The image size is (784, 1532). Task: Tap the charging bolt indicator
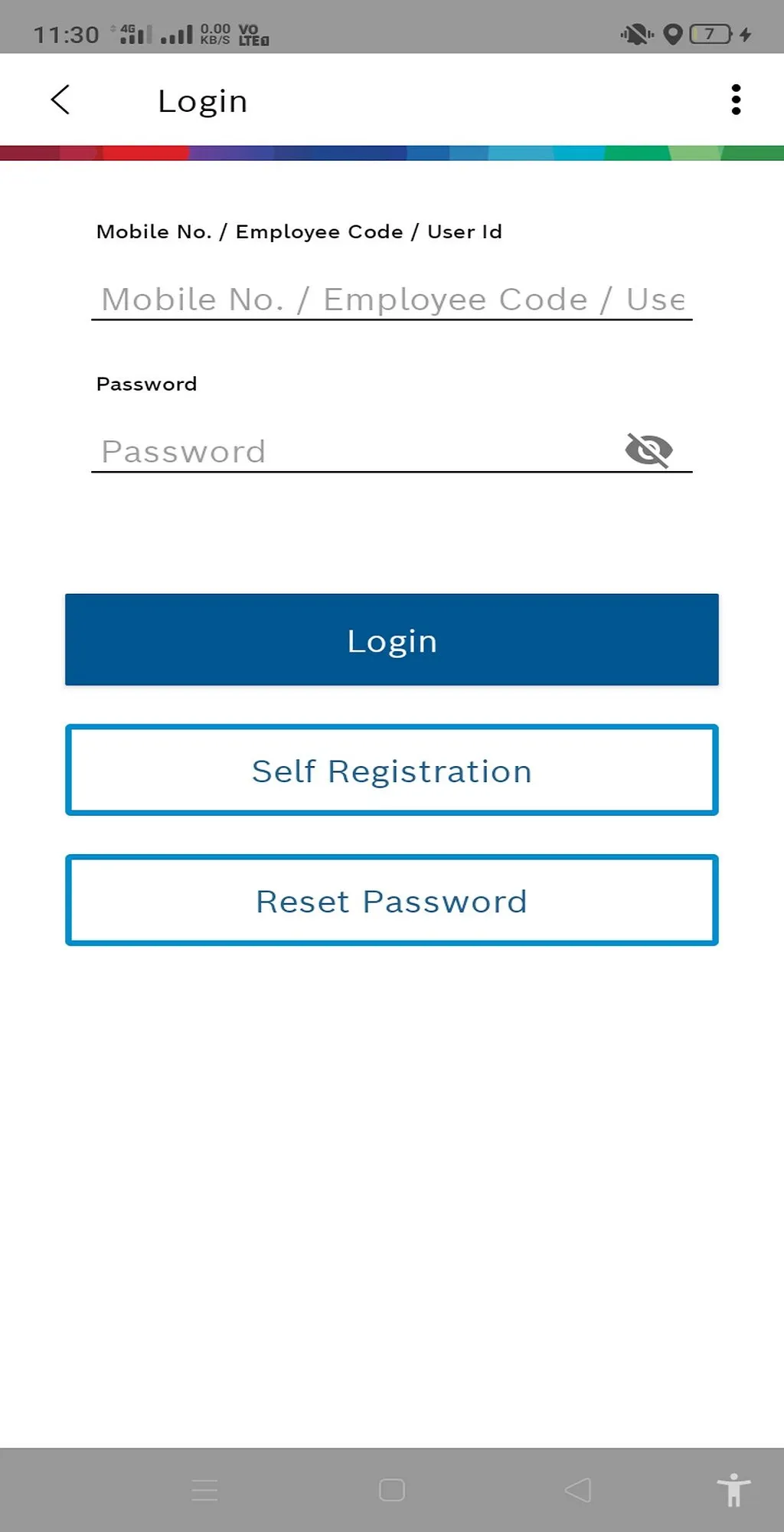745,34
